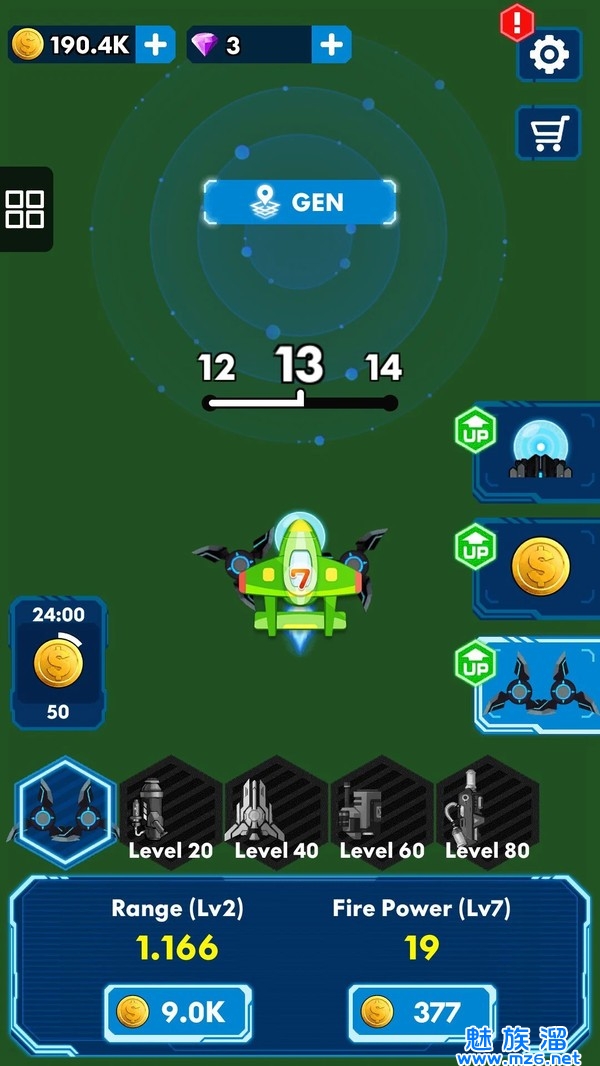Upgrade Fire Power for 377 coins

[x=422, y=1012]
